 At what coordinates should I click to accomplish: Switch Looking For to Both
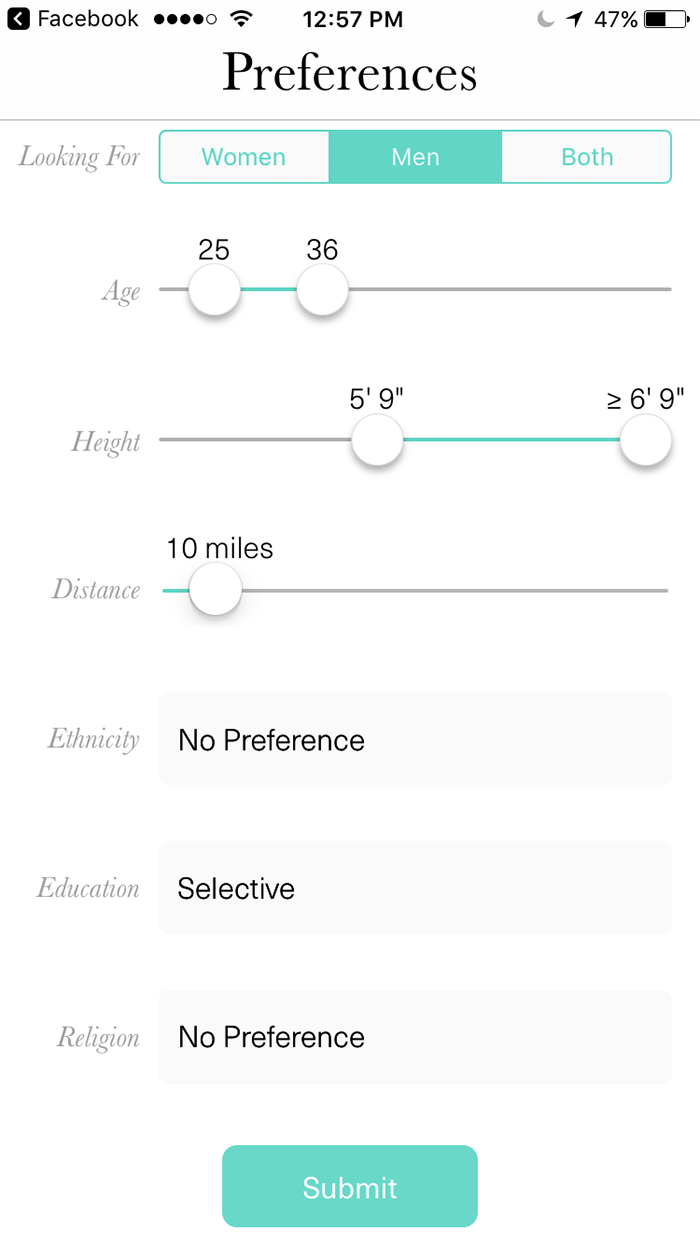(586, 157)
